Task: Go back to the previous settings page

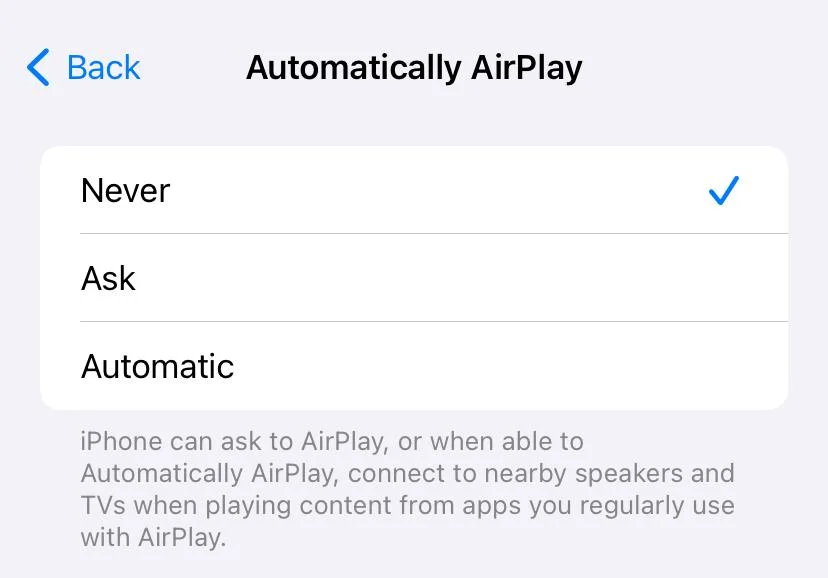Action: click(x=84, y=68)
